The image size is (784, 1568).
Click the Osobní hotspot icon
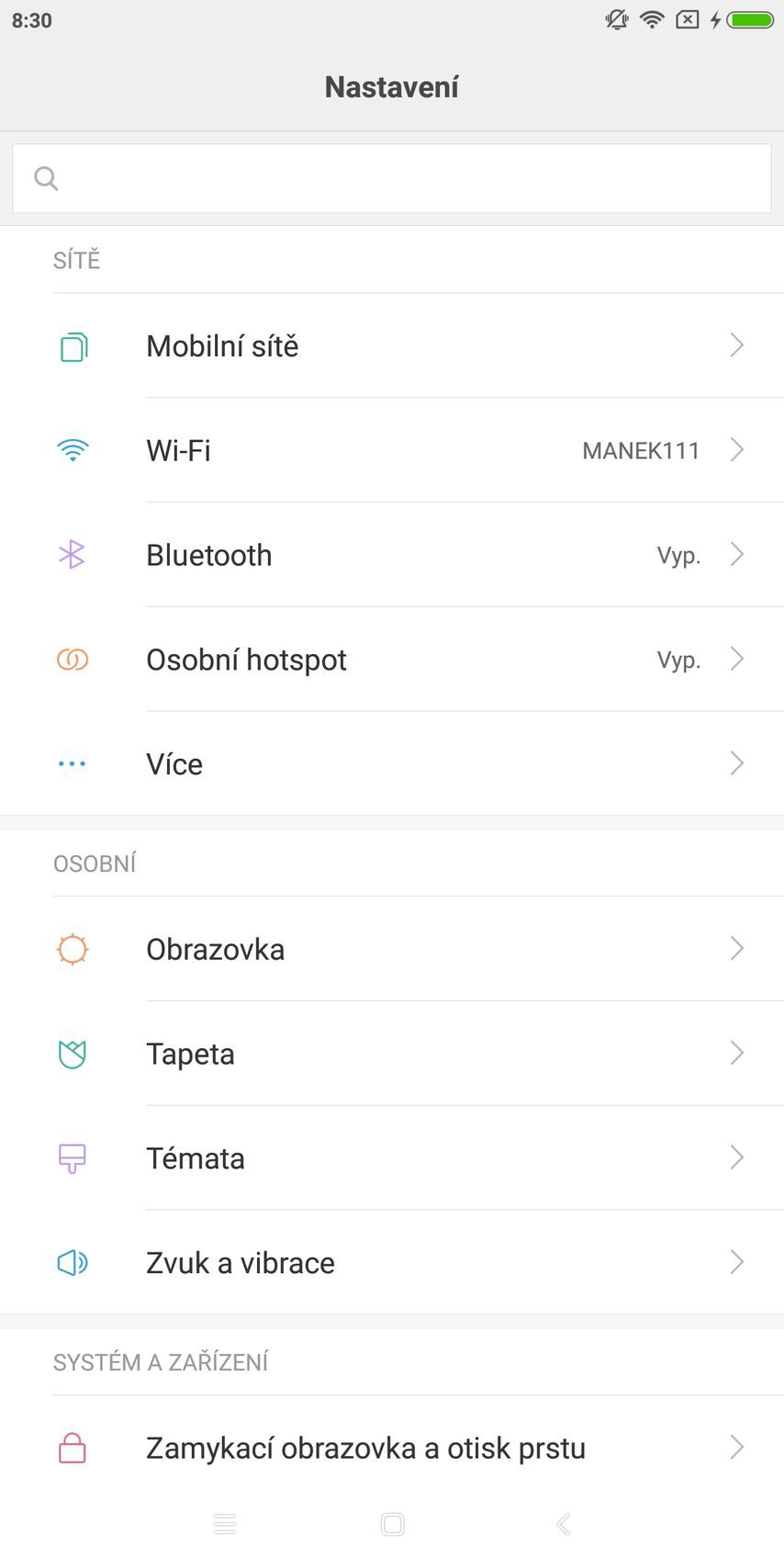[72, 659]
